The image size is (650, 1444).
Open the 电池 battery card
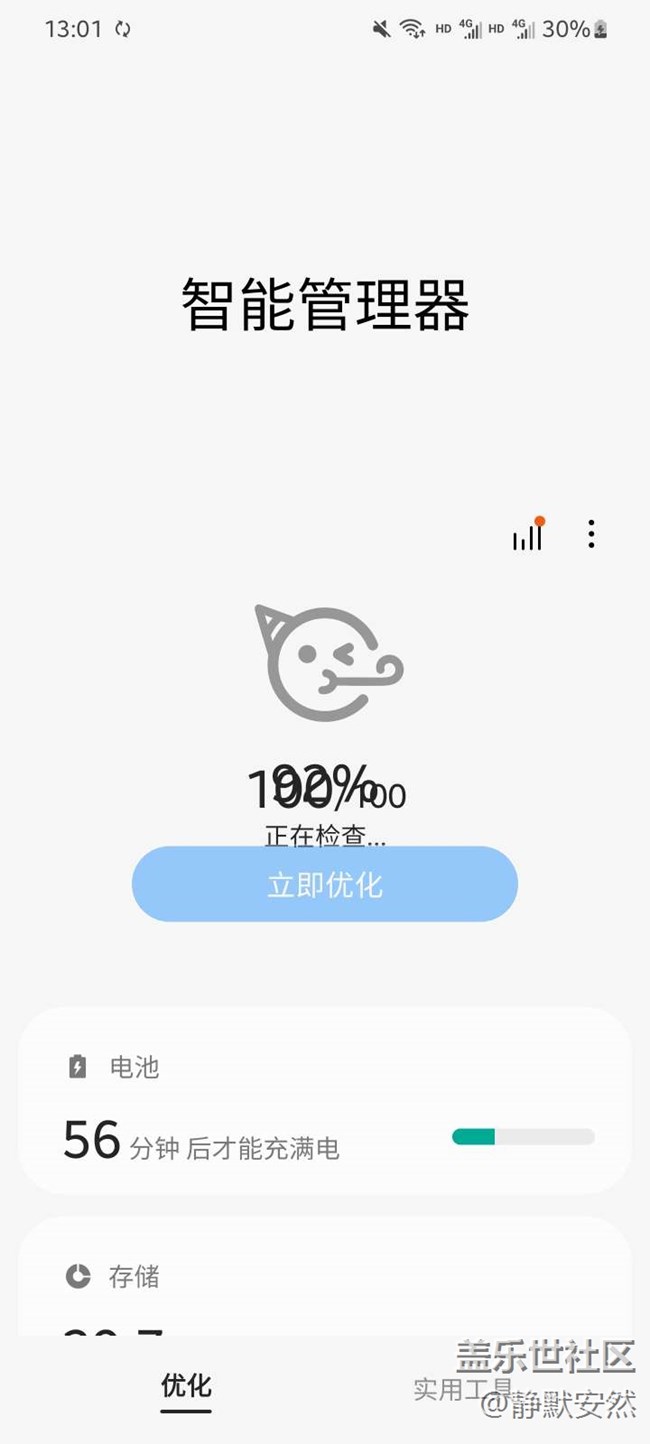[x=325, y=1101]
